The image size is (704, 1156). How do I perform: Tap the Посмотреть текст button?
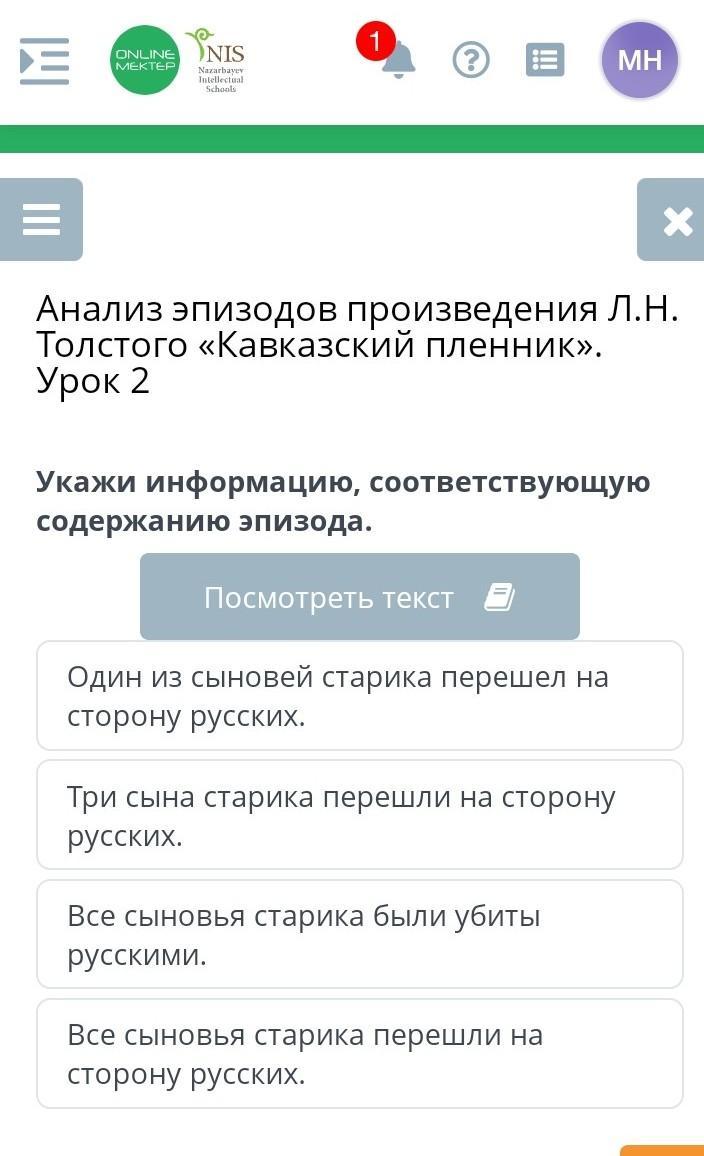click(360, 597)
